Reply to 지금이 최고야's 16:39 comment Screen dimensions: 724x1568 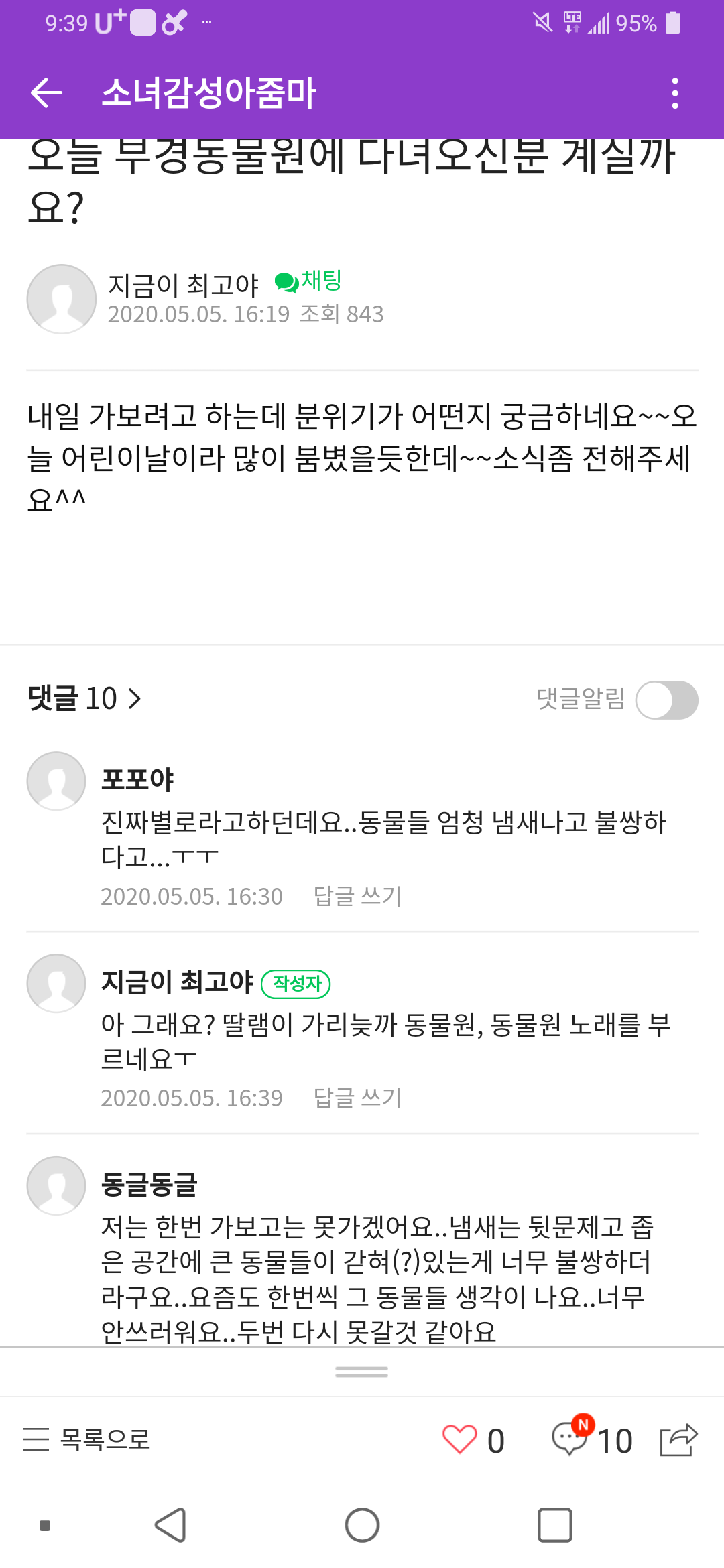[357, 1098]
